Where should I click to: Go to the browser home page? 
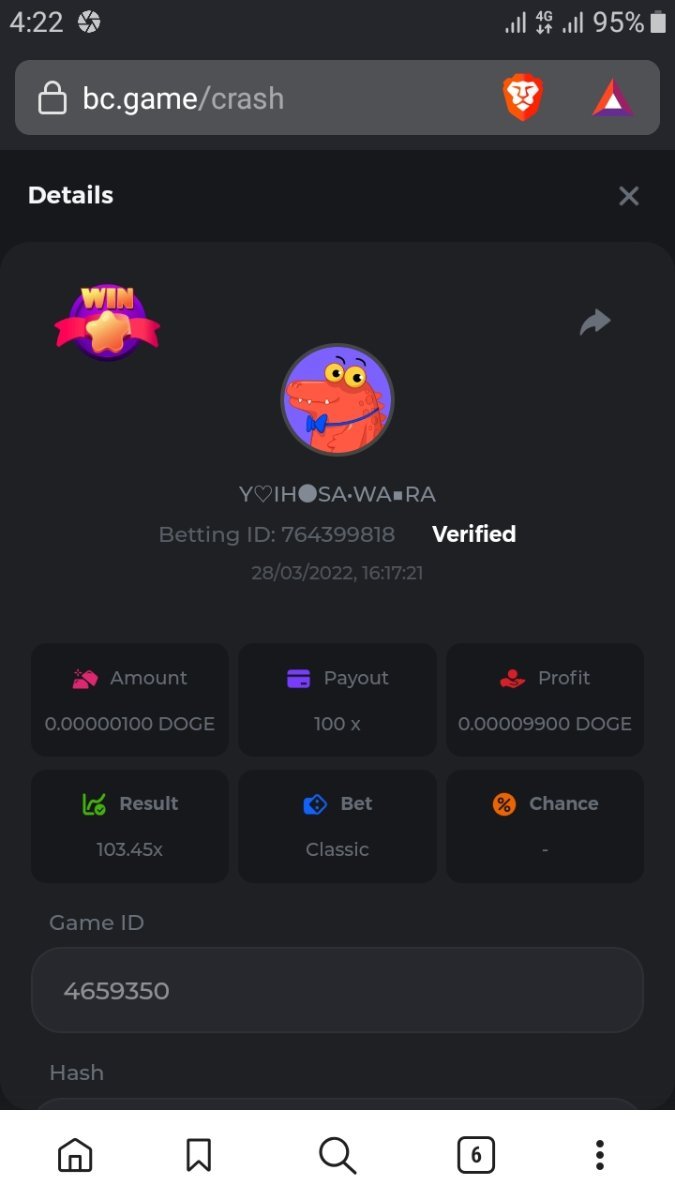click(x=75, y=1155)
